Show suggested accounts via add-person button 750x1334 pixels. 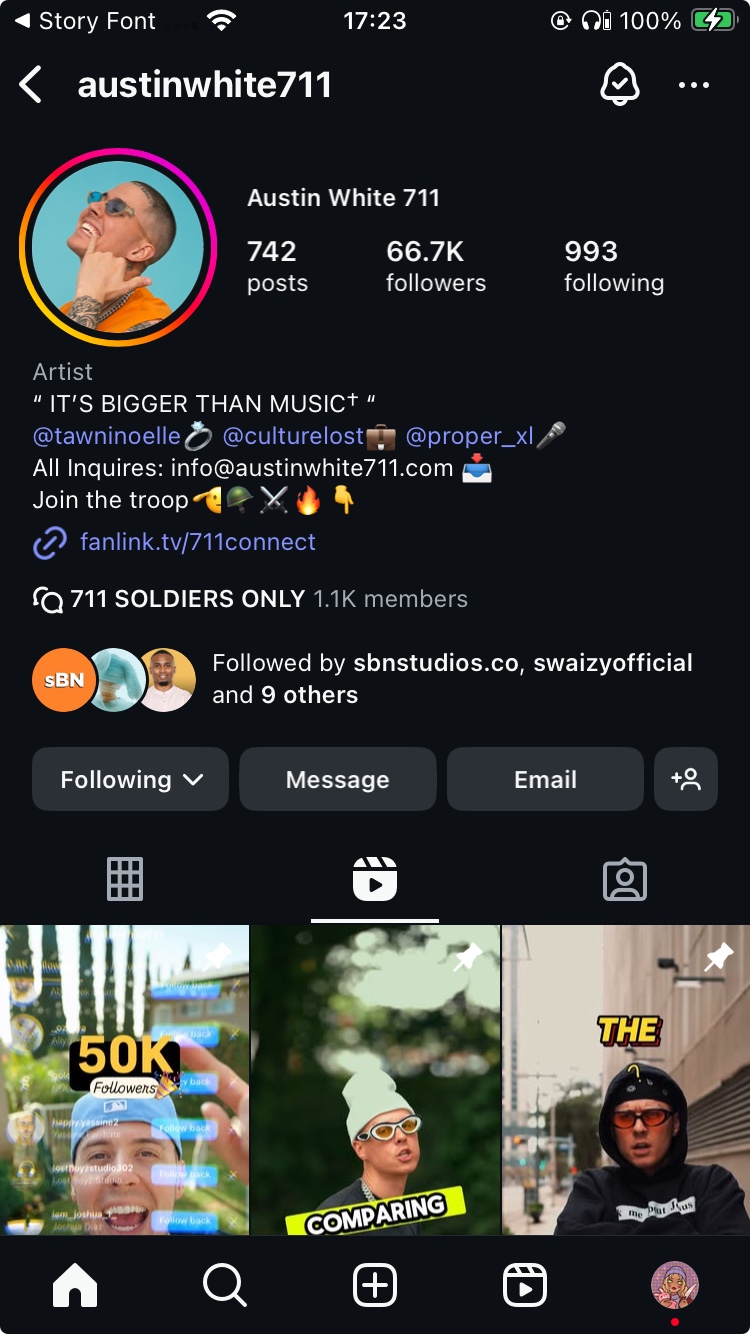[686, 779]
